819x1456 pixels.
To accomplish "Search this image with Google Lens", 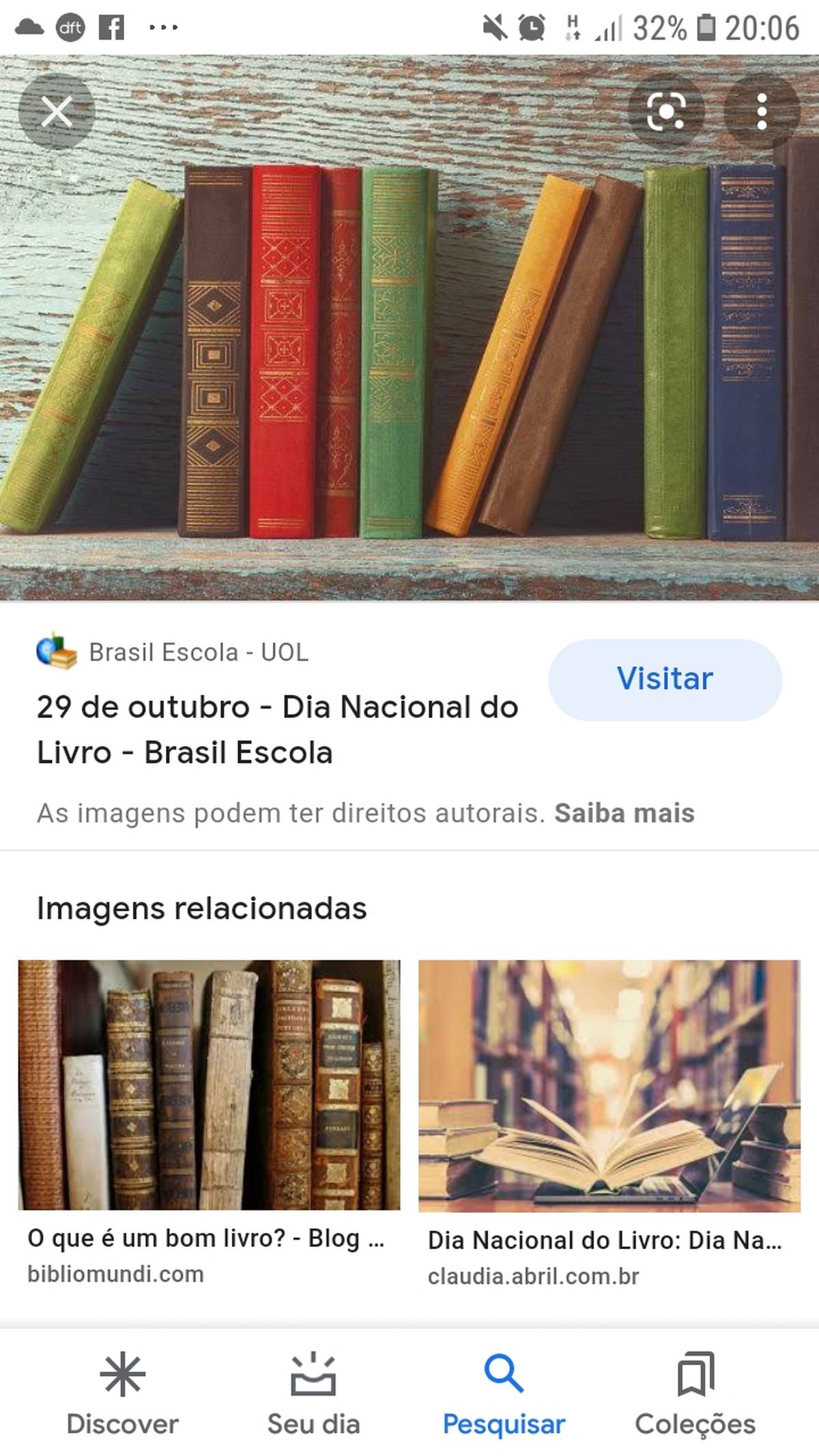I will [665, 112].
